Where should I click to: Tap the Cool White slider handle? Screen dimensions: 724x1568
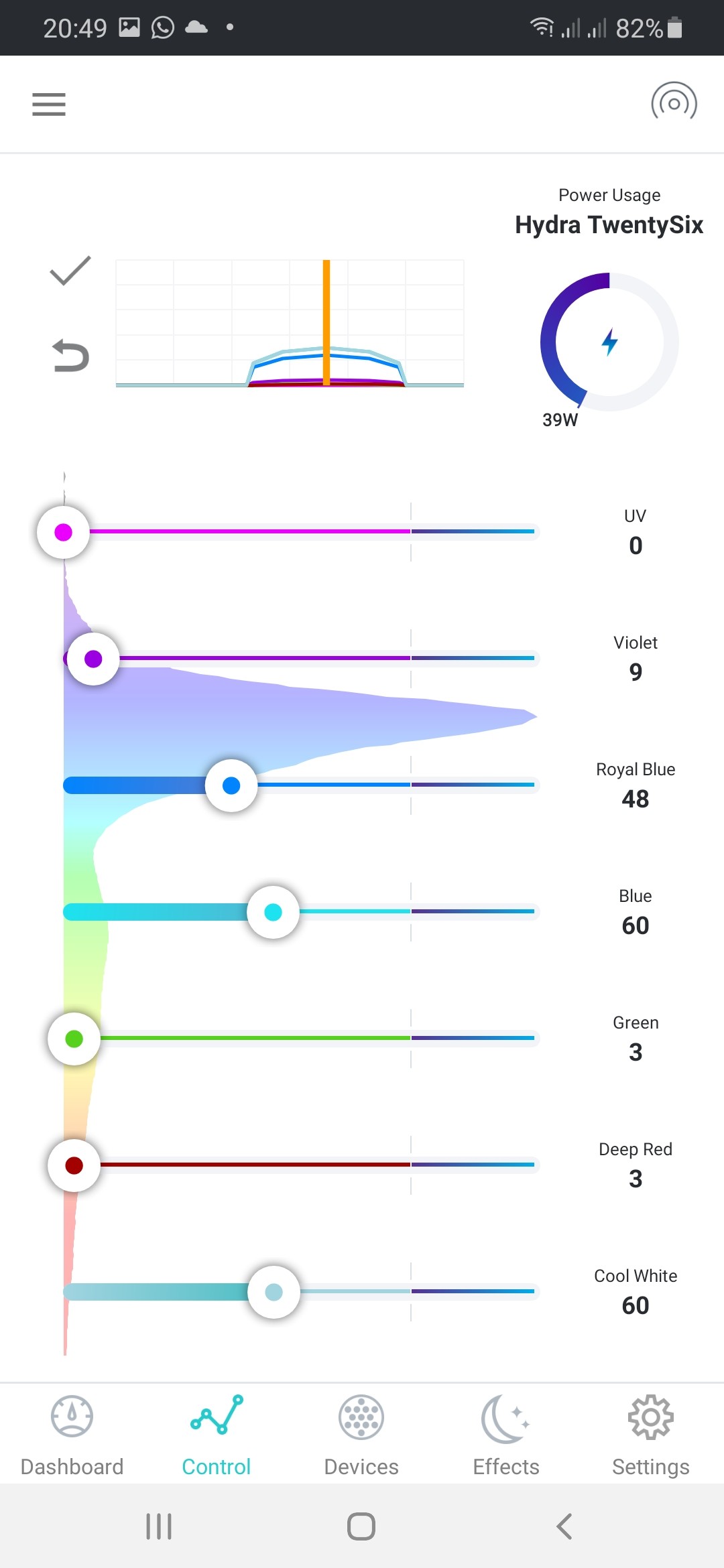[274, 1292]
